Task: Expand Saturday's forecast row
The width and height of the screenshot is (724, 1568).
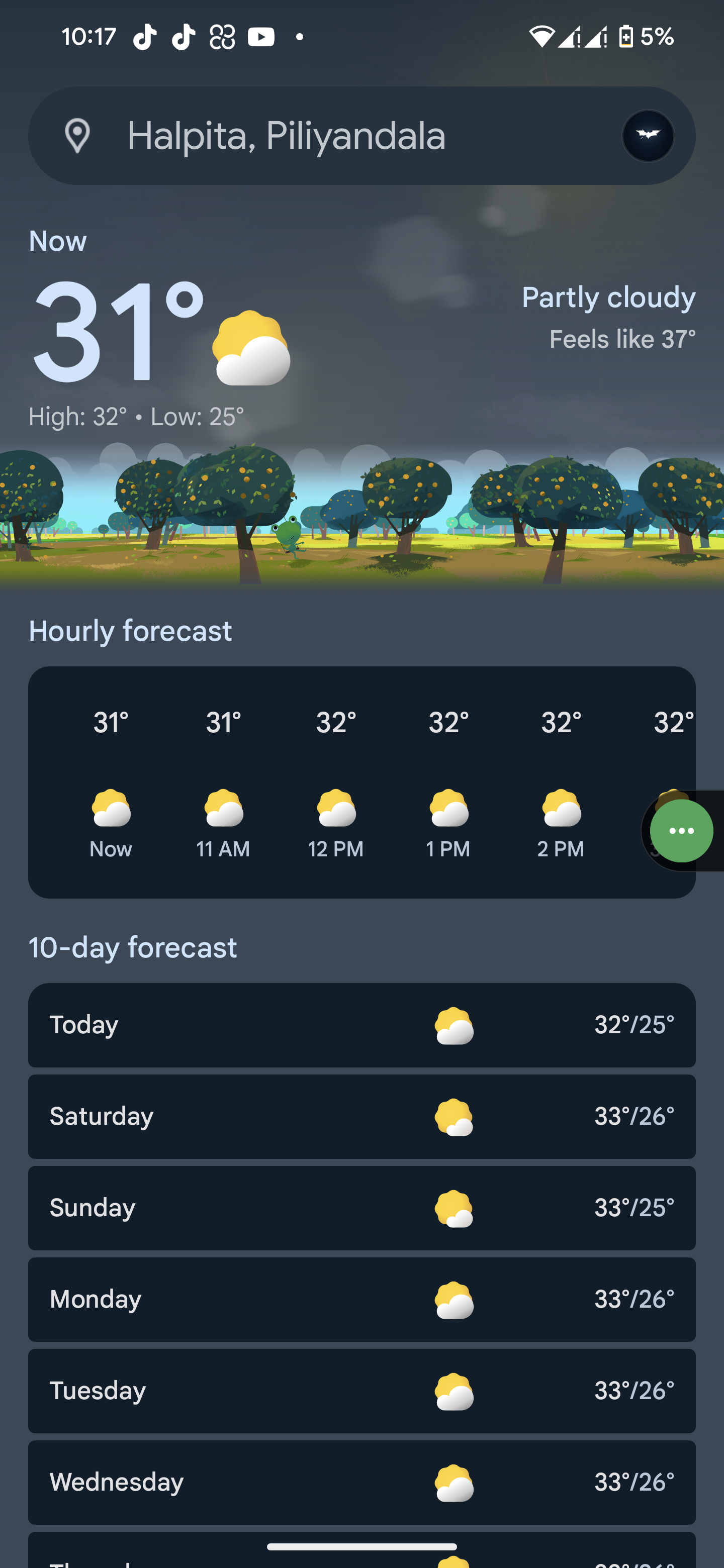Action: (361, 1116)
